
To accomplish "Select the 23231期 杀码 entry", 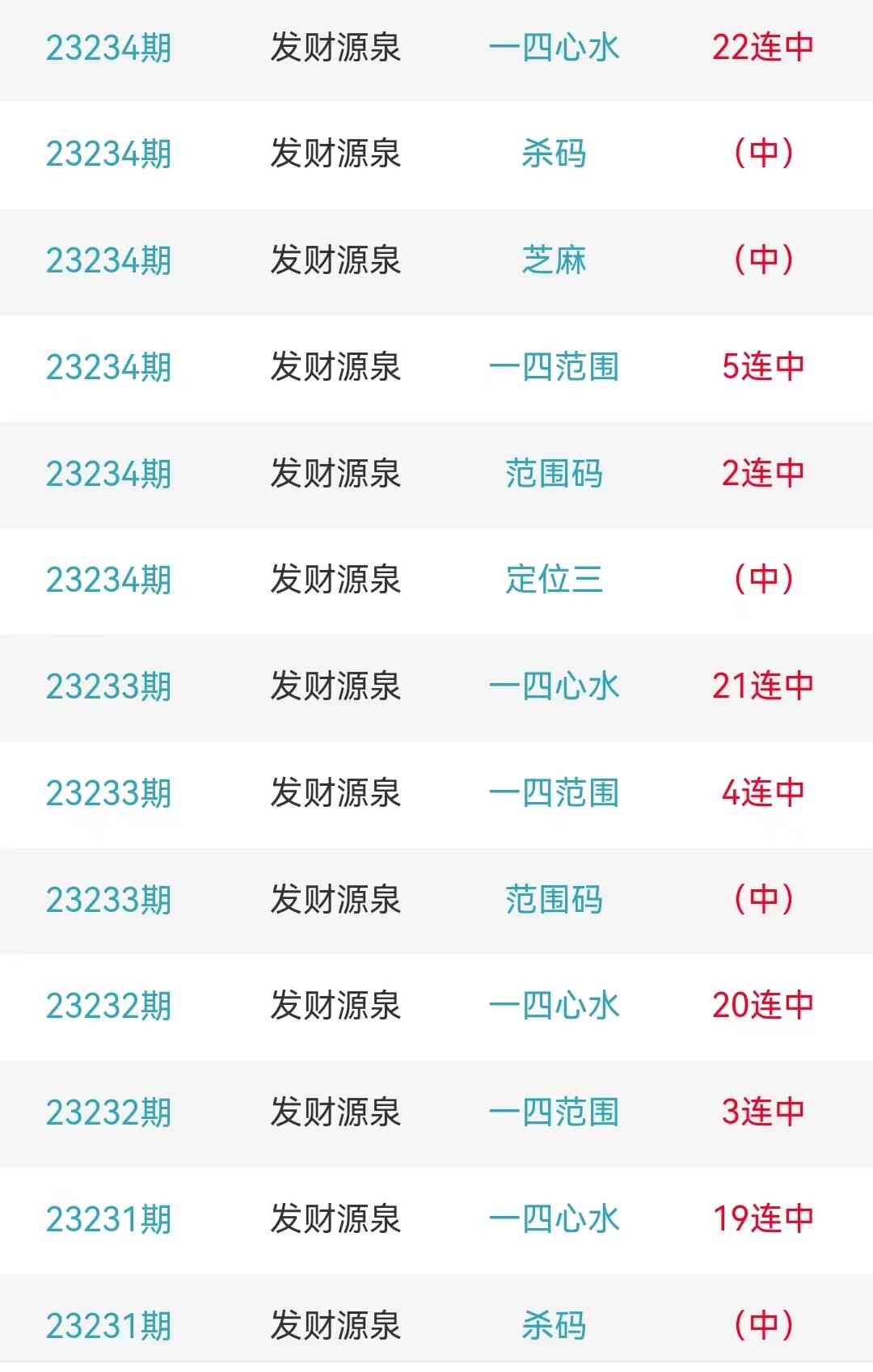I will 554,1326.
